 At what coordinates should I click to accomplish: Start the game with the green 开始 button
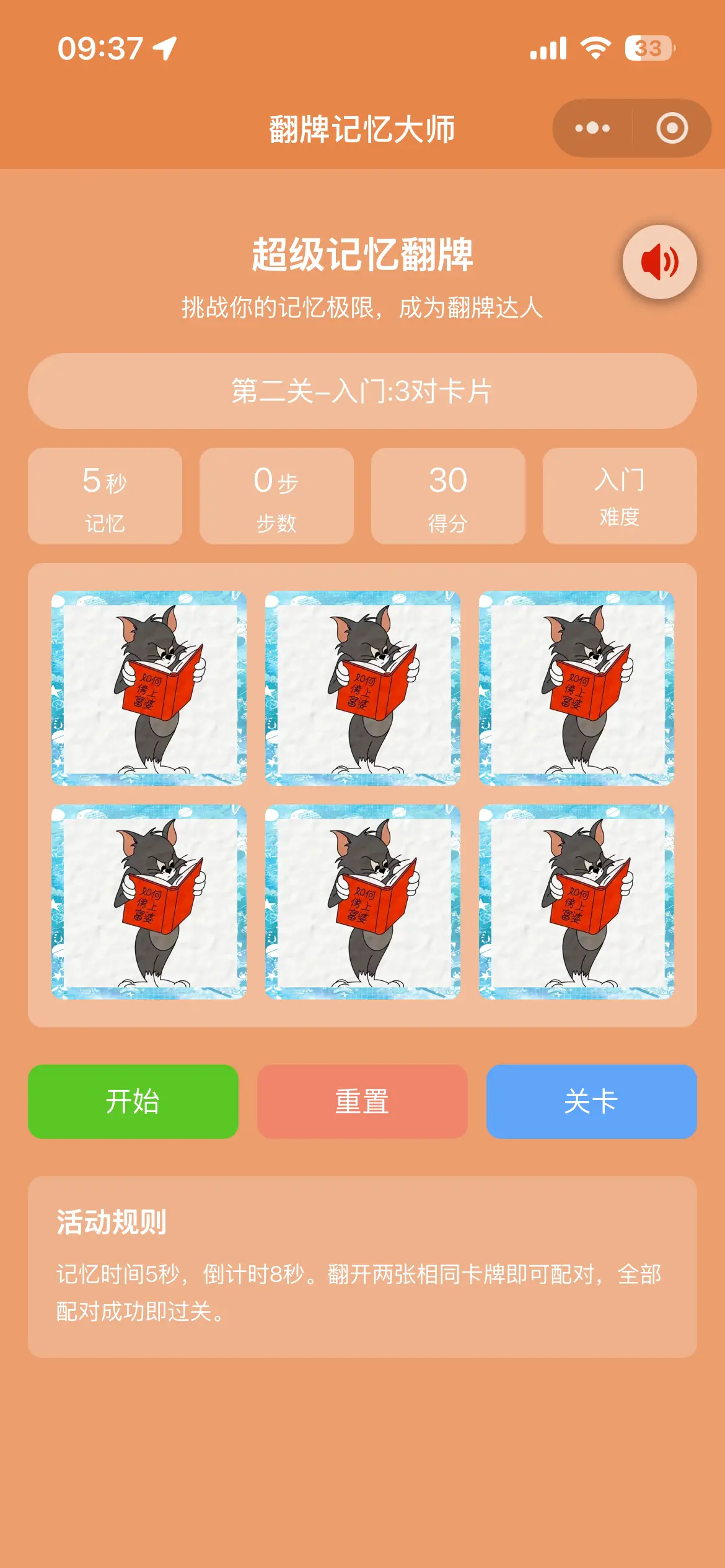coord(133,1101)
